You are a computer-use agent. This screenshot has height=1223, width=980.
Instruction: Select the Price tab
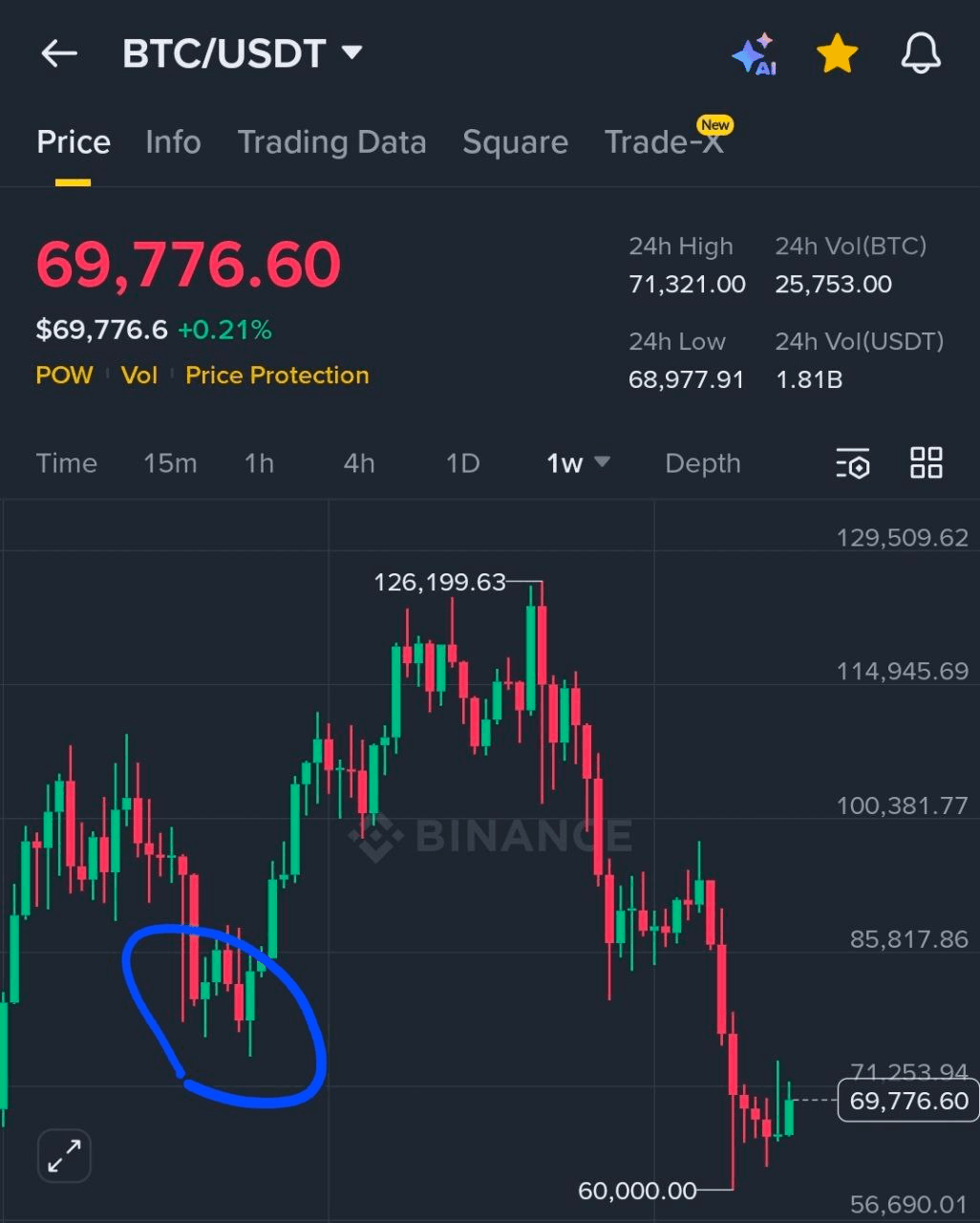point(74,142)
